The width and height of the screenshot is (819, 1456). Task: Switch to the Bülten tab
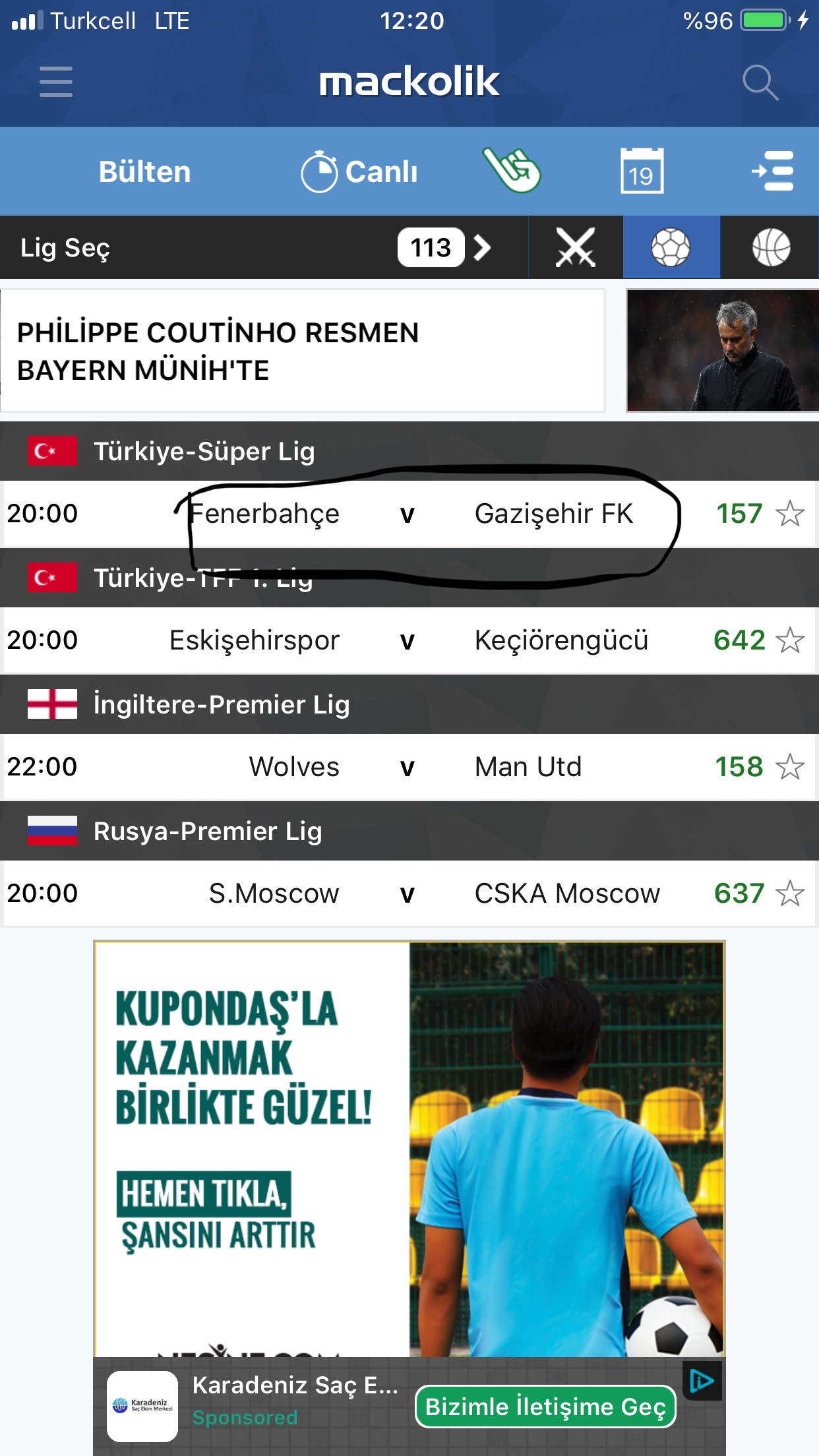(x=144, y=171)
